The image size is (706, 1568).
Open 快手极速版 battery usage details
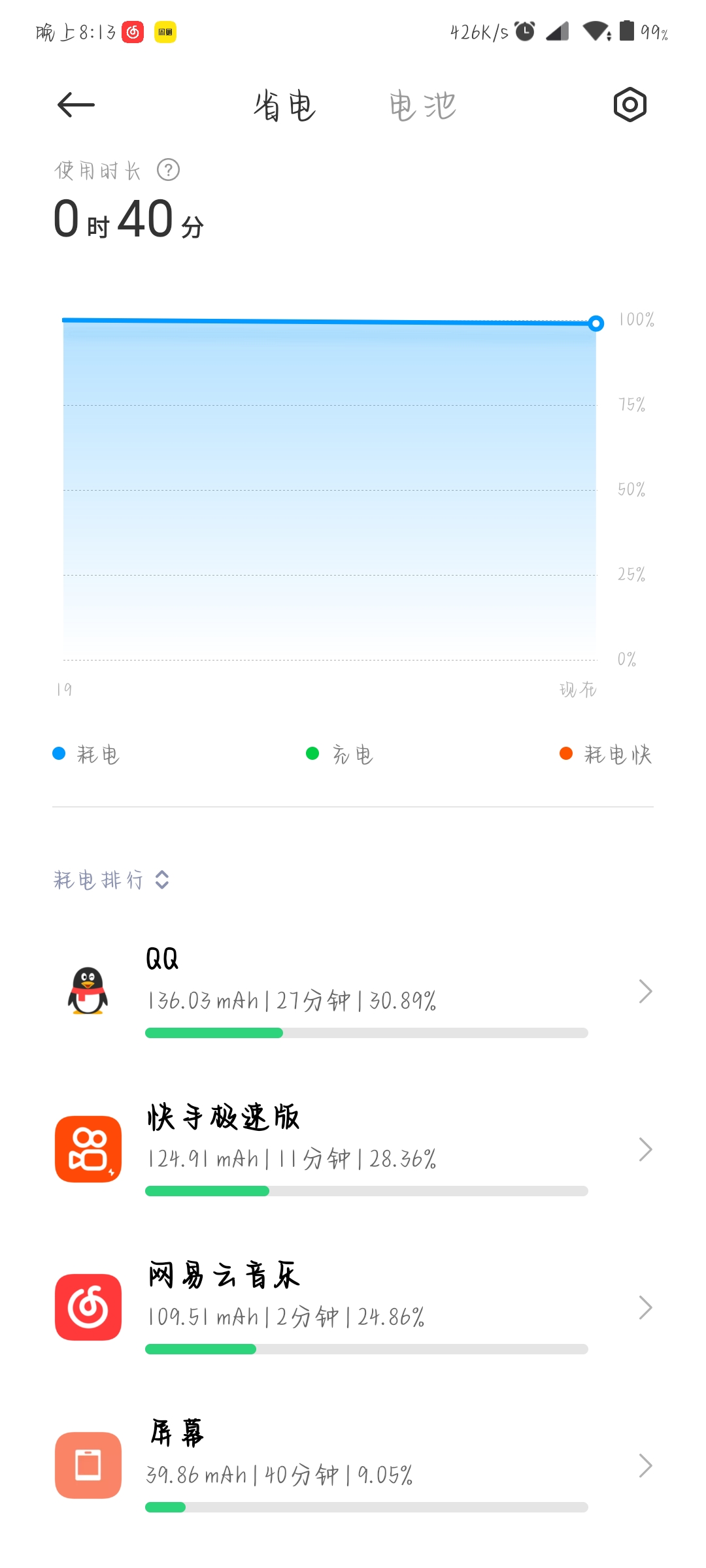tap(353, 1150)
